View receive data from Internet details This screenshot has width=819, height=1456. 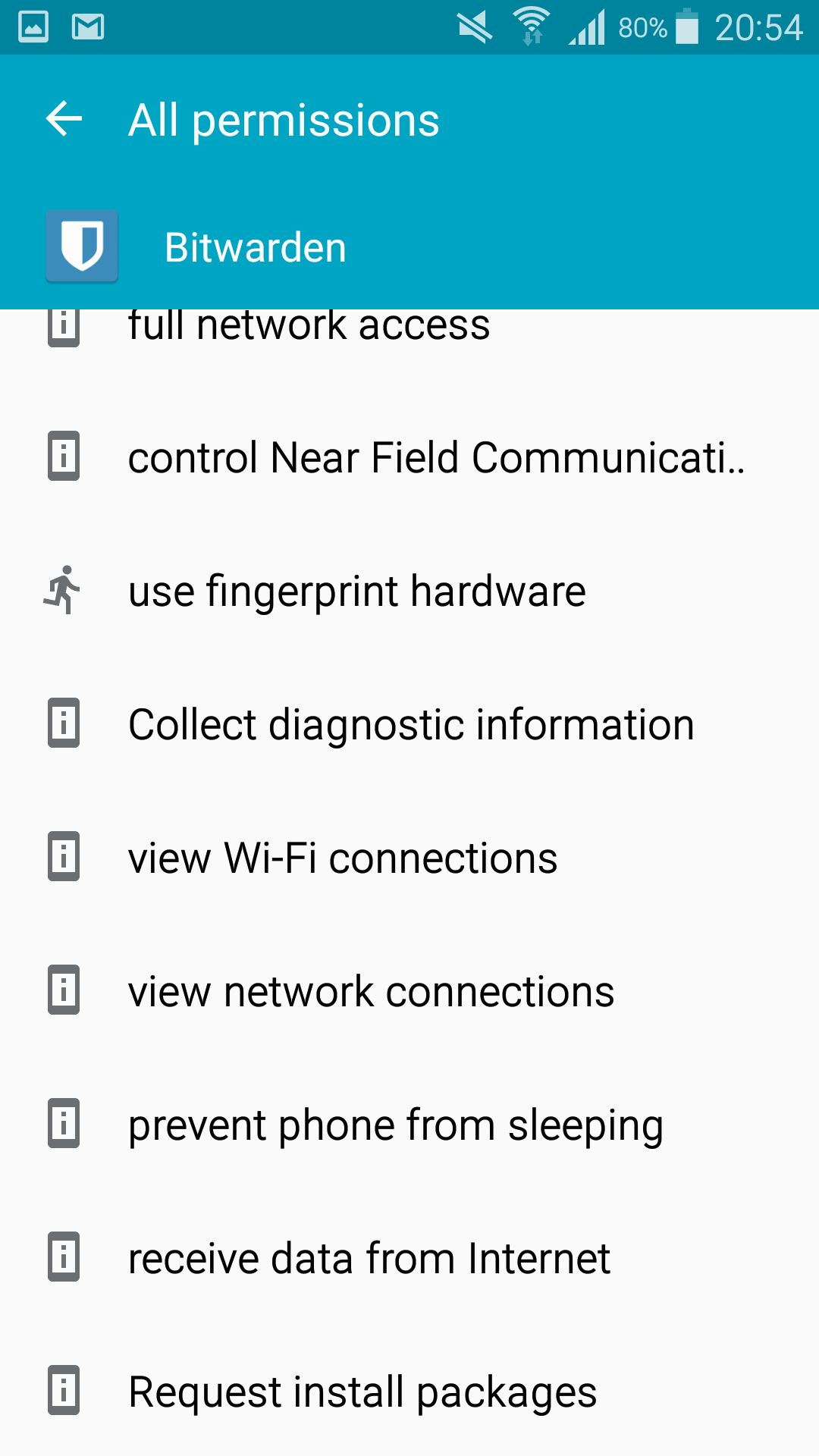point(369,1258)
